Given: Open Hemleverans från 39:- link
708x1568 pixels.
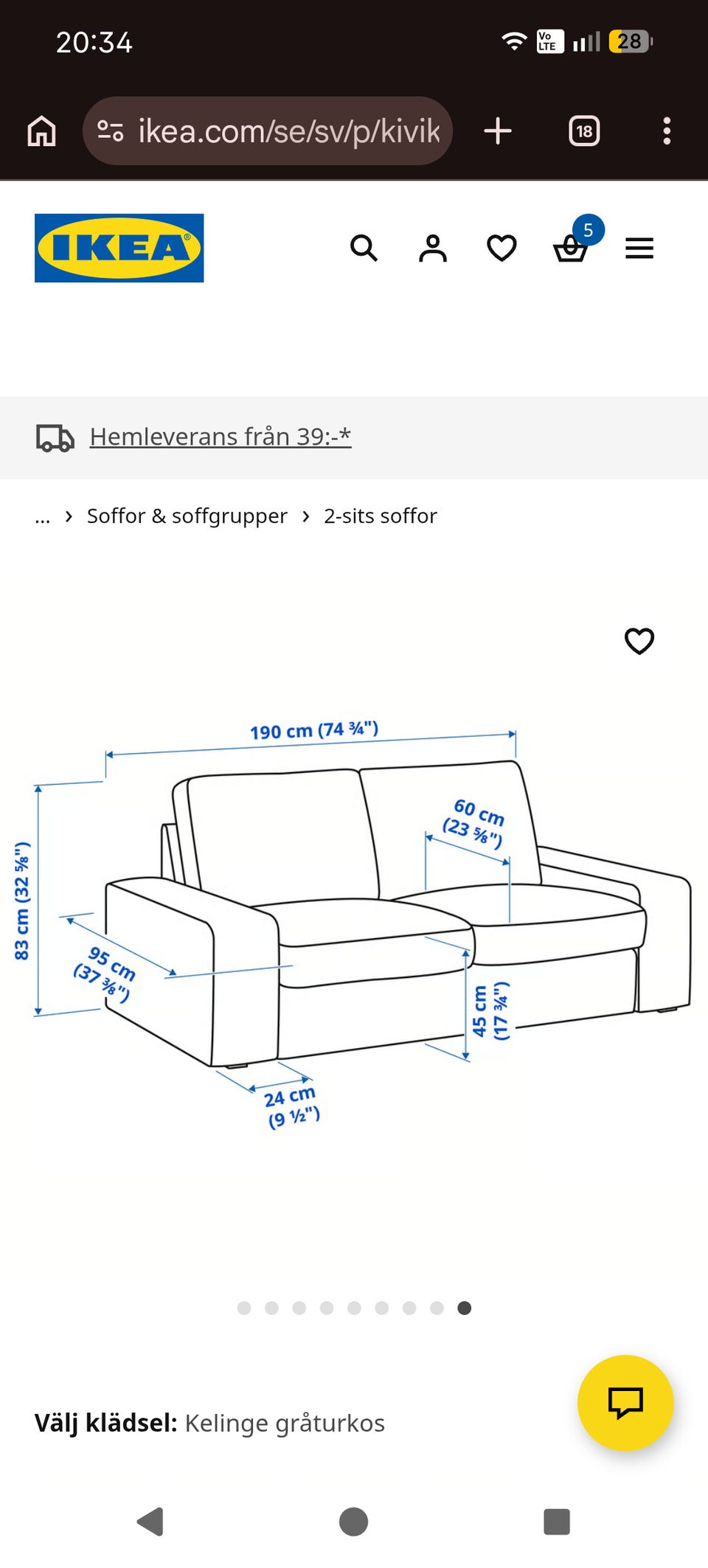Looking at the screenshot, I should coord(220,437).
